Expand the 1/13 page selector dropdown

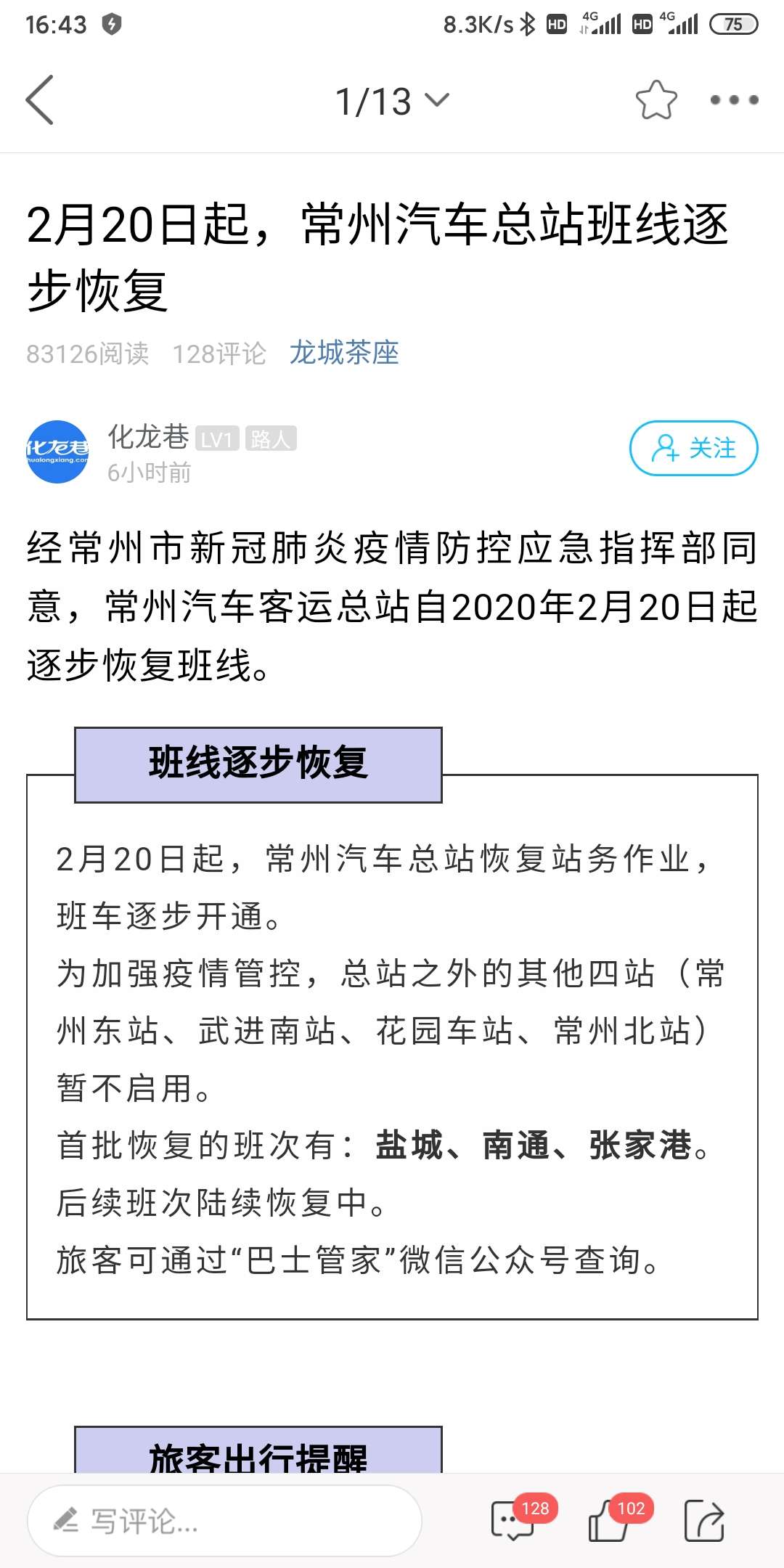(392, 101)
